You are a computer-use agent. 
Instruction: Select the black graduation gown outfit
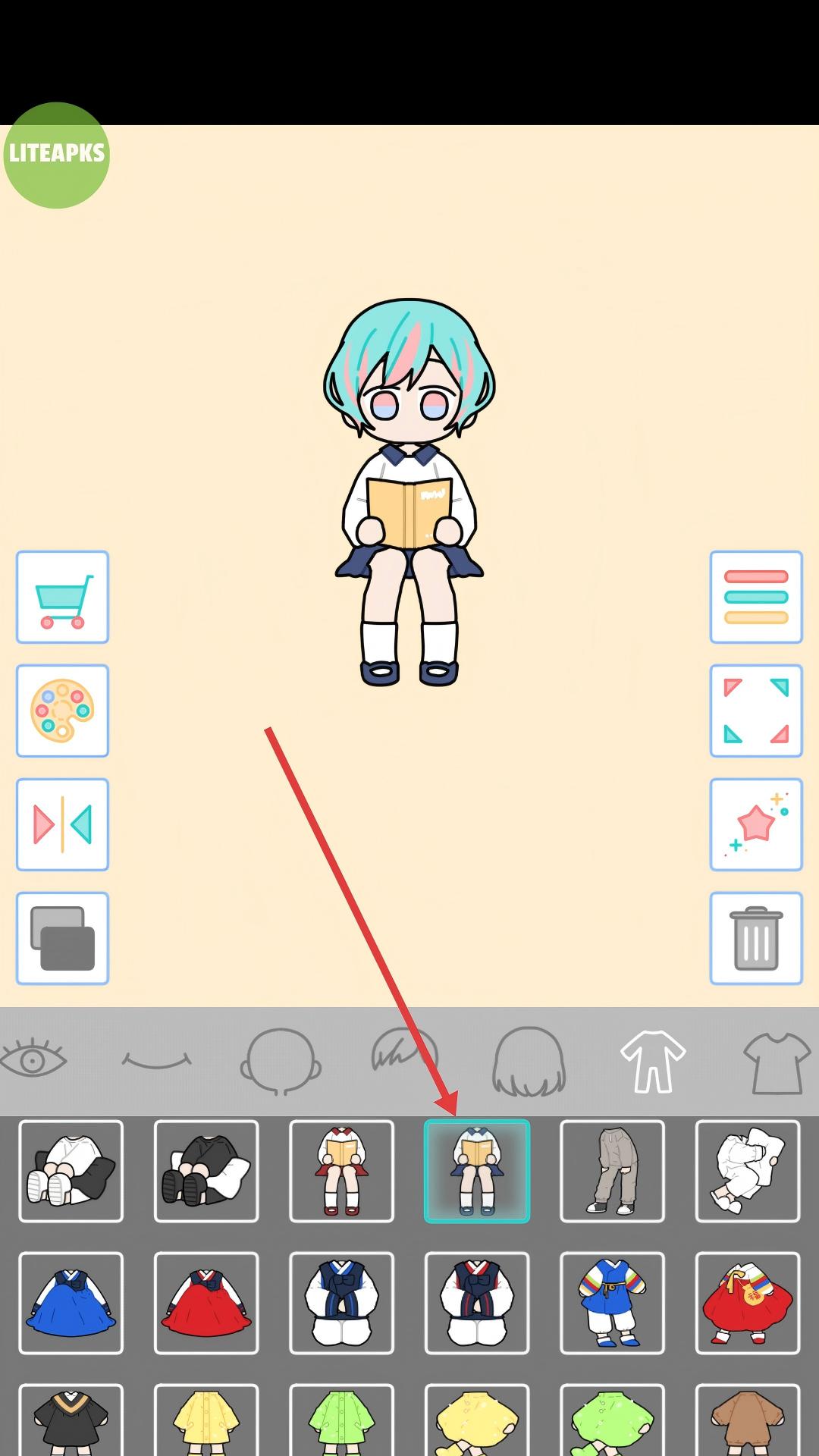[x=71, y=1420]
